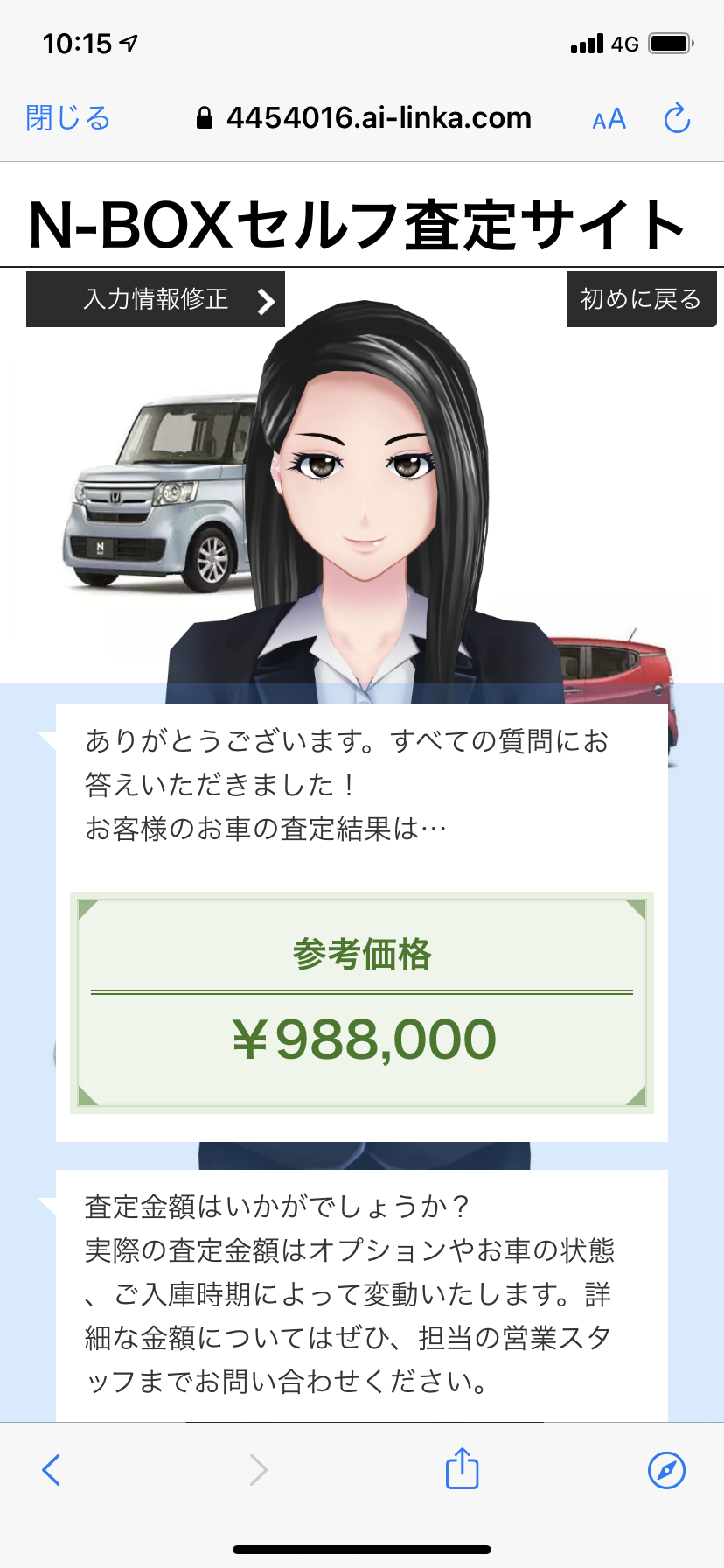This screenshot has height=1568, width=724.
Task: Open the AA text size menu
Action: (609, 119)
